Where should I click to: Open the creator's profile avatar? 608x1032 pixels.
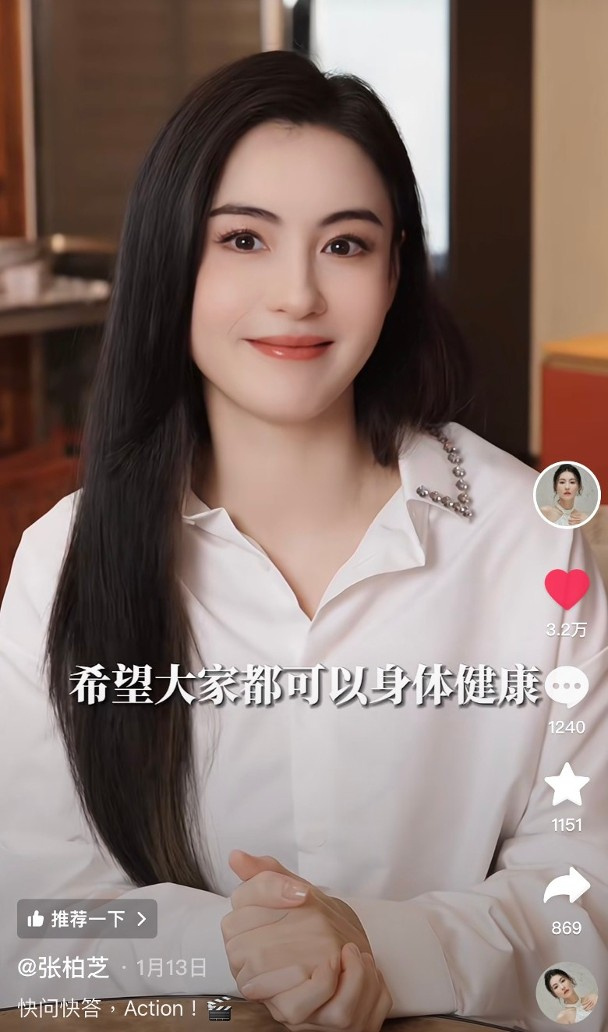[566, 495]
